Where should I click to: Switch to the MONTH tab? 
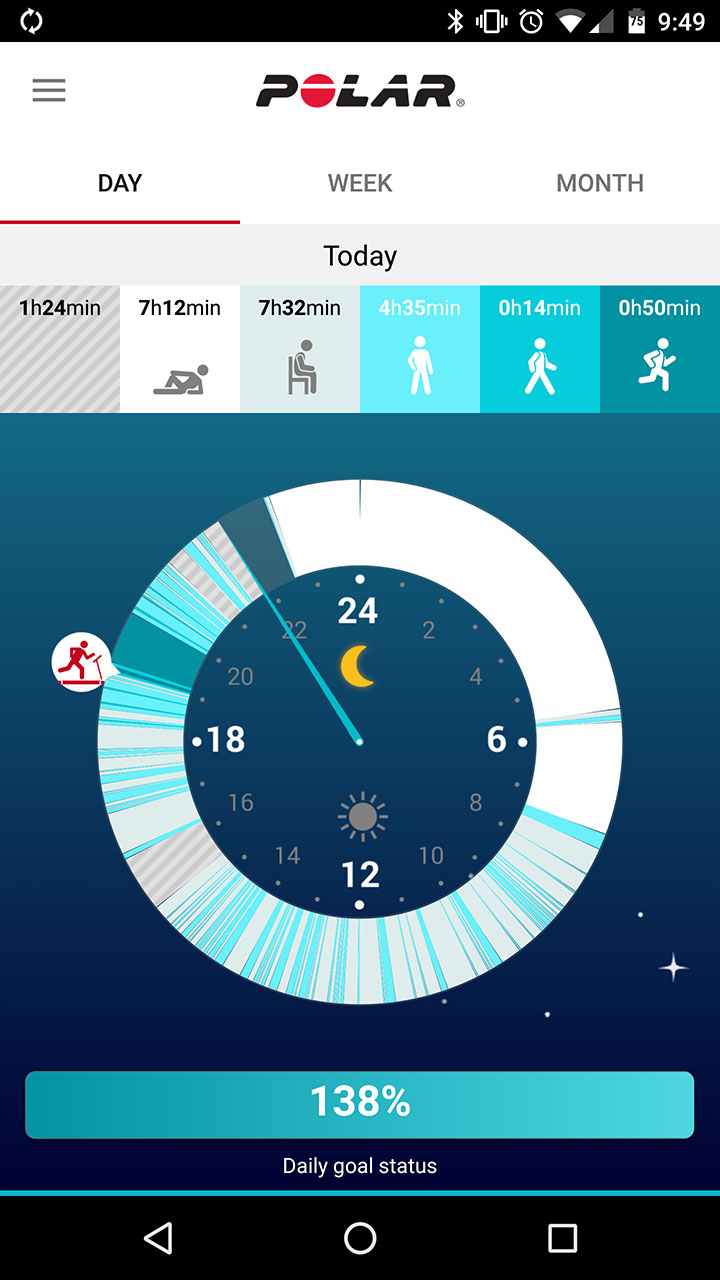(x=600, y=183)
